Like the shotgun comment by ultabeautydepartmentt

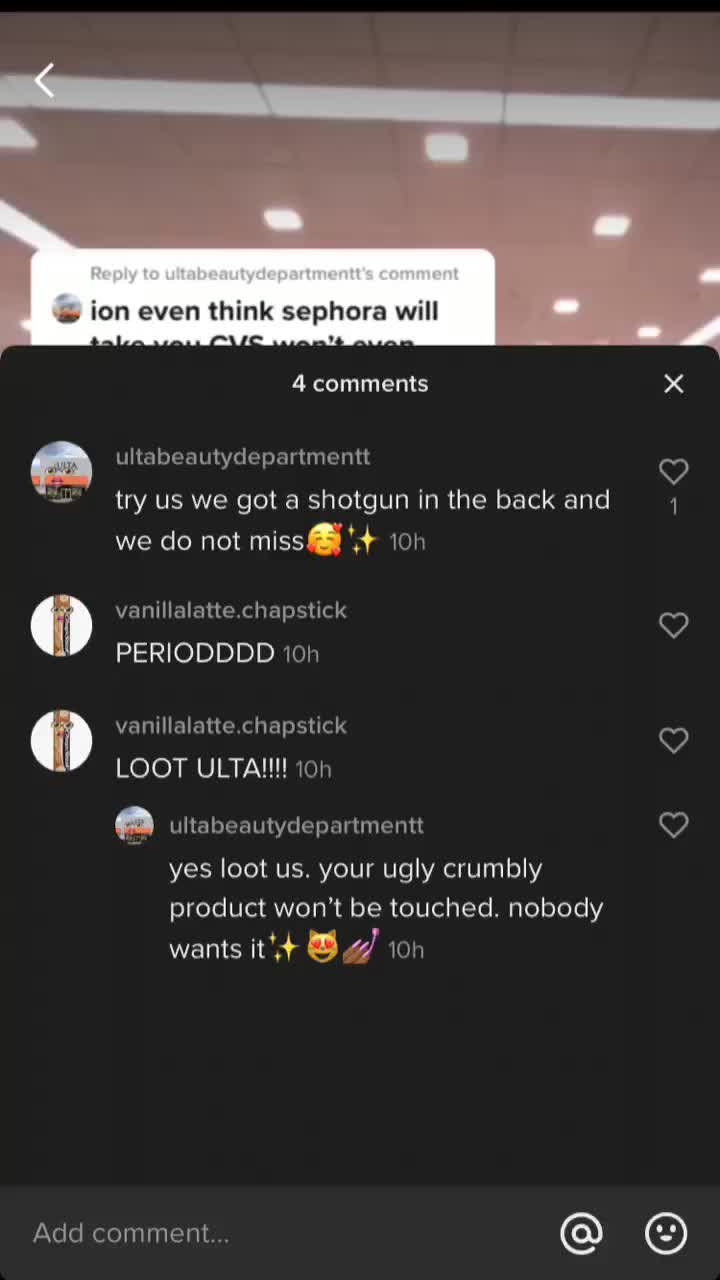click(674, 472)
